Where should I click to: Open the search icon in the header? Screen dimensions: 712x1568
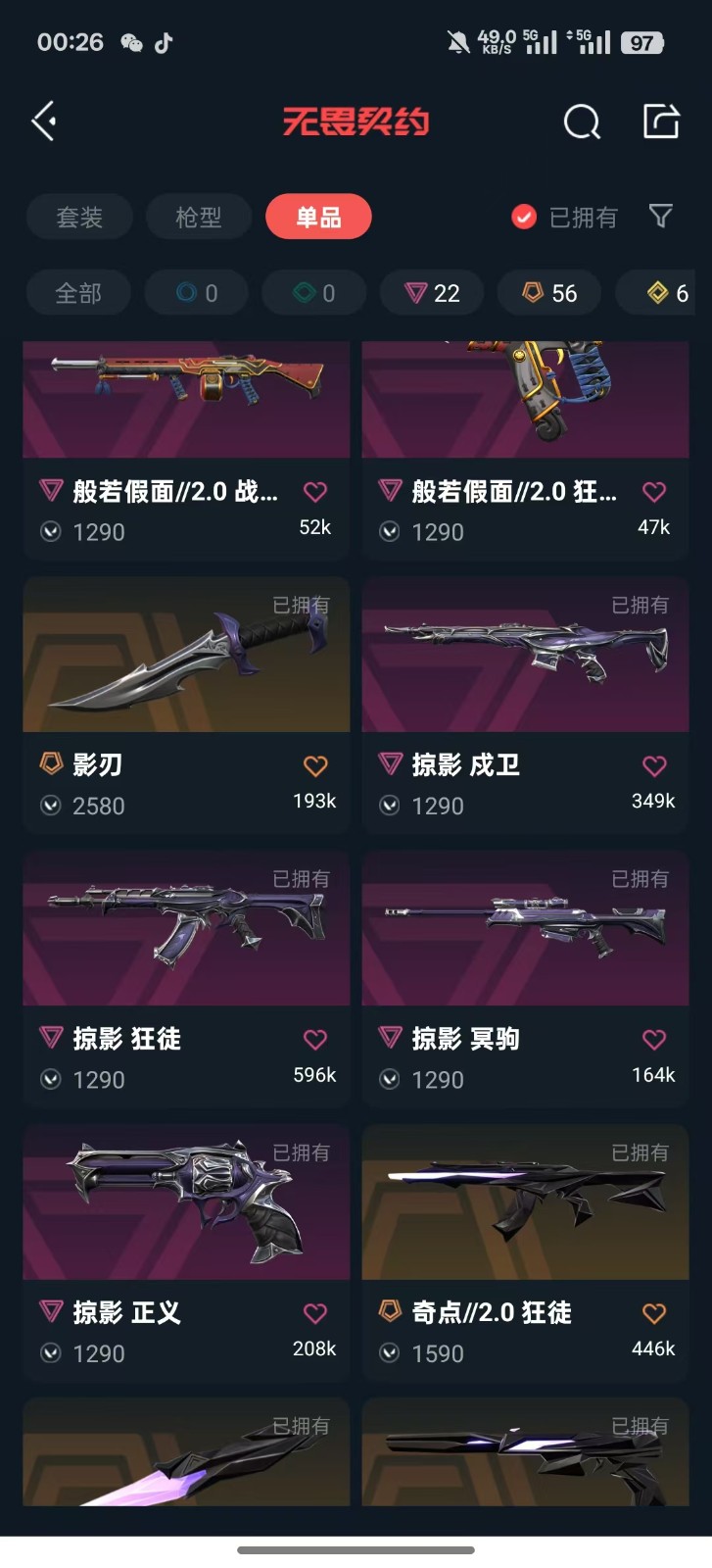click(x=582, y=122)
